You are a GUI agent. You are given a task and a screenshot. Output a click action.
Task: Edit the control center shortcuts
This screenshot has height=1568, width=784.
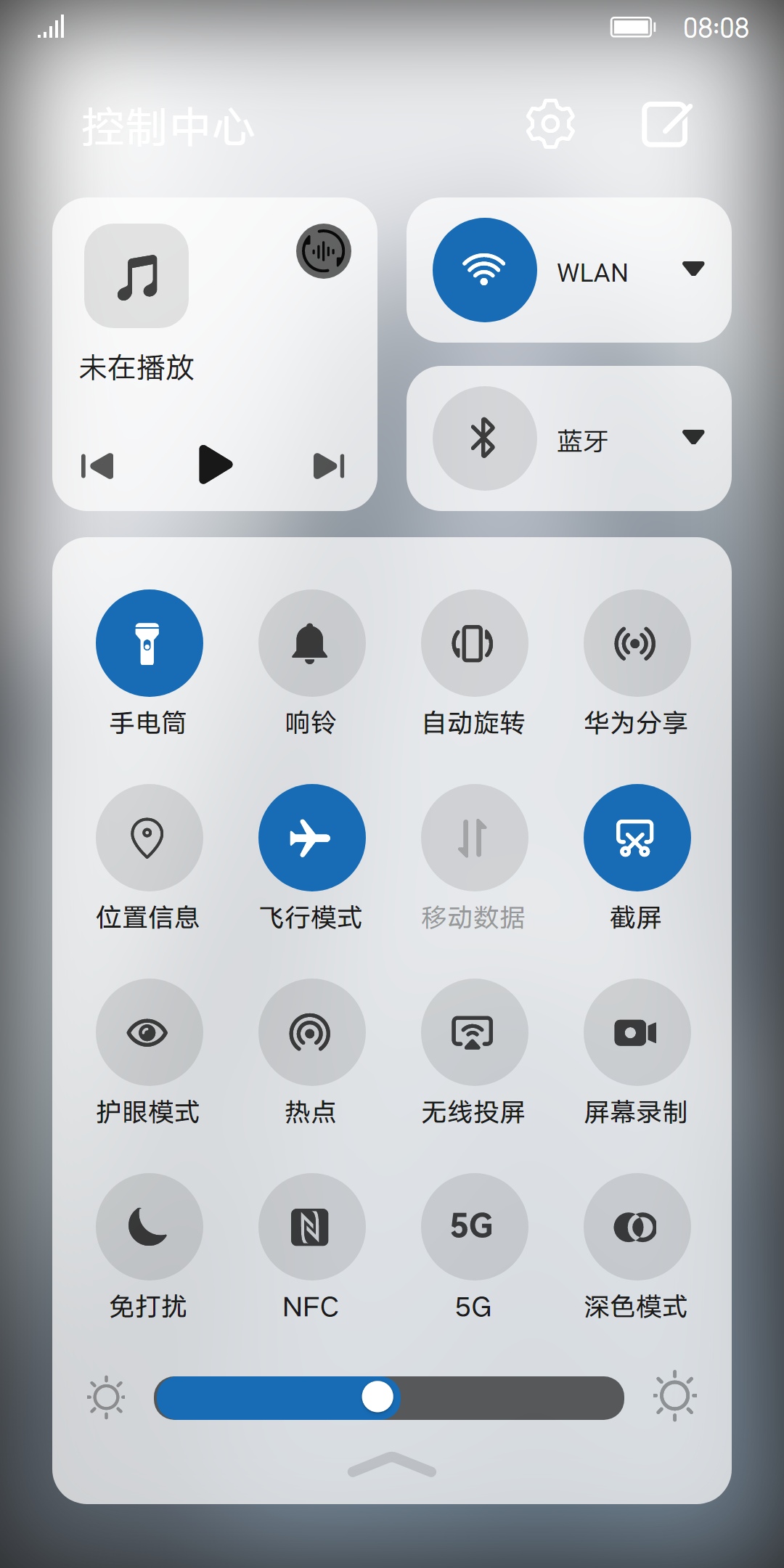666,124
